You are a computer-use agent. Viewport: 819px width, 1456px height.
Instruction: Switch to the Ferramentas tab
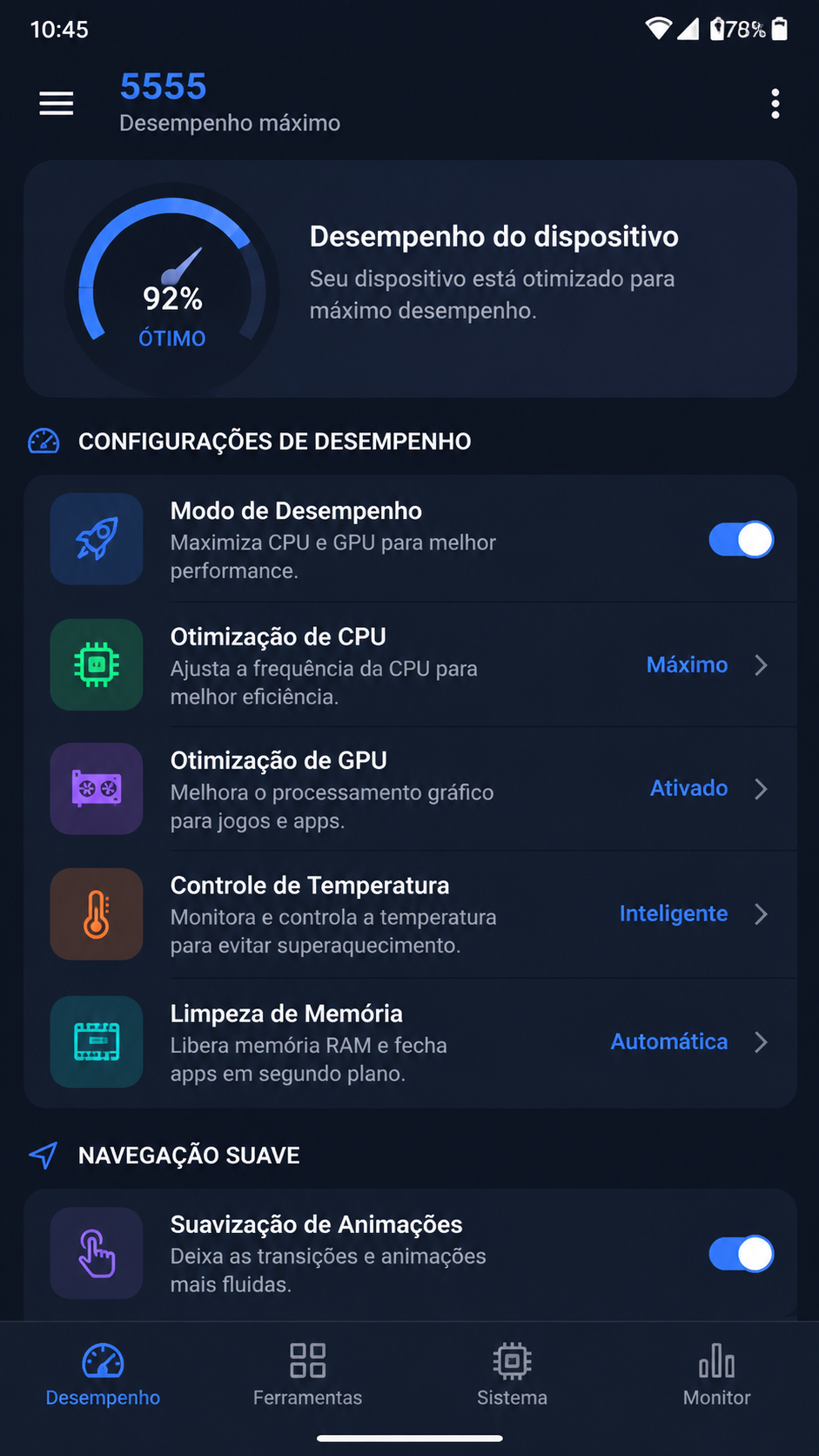(x=307, y=1374)
